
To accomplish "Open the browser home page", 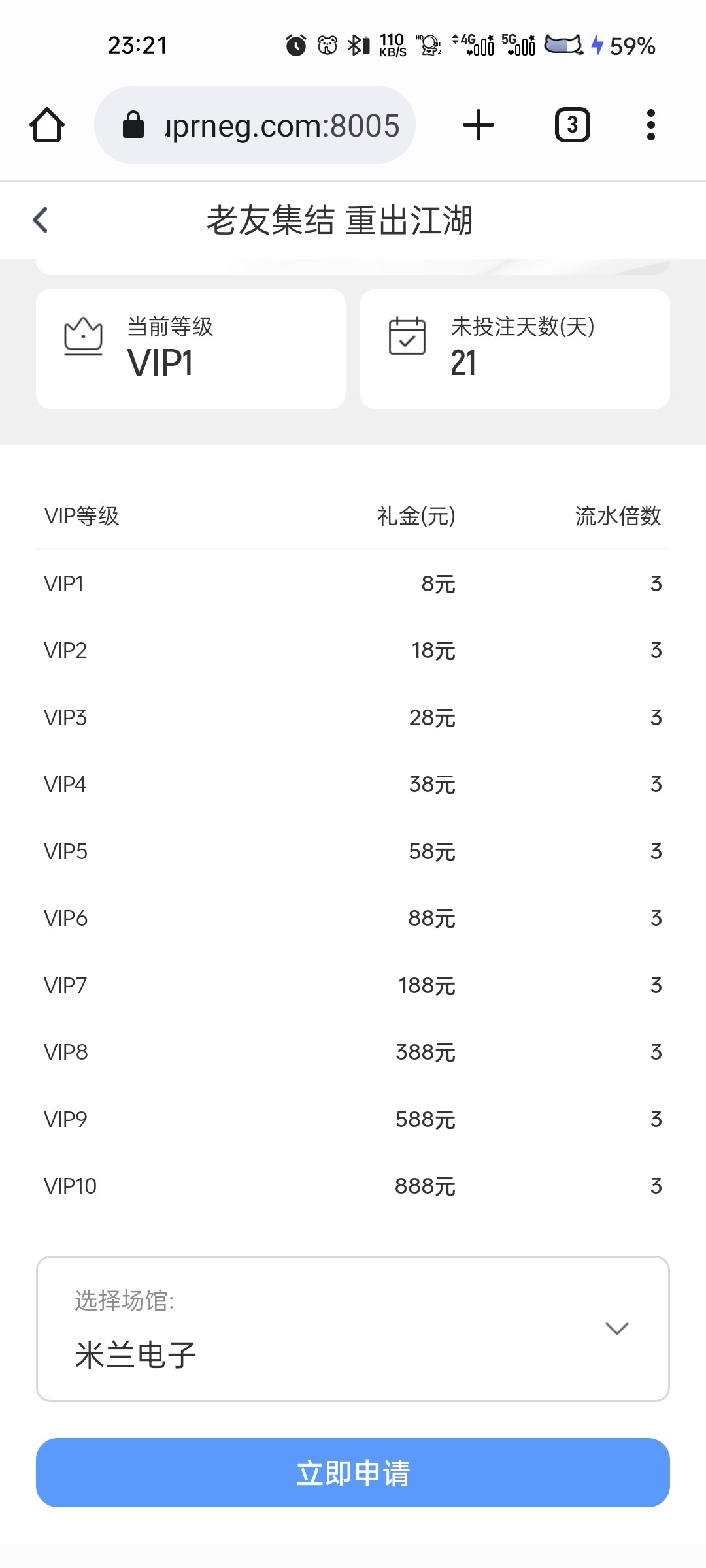I will click(x=47, y=125).
